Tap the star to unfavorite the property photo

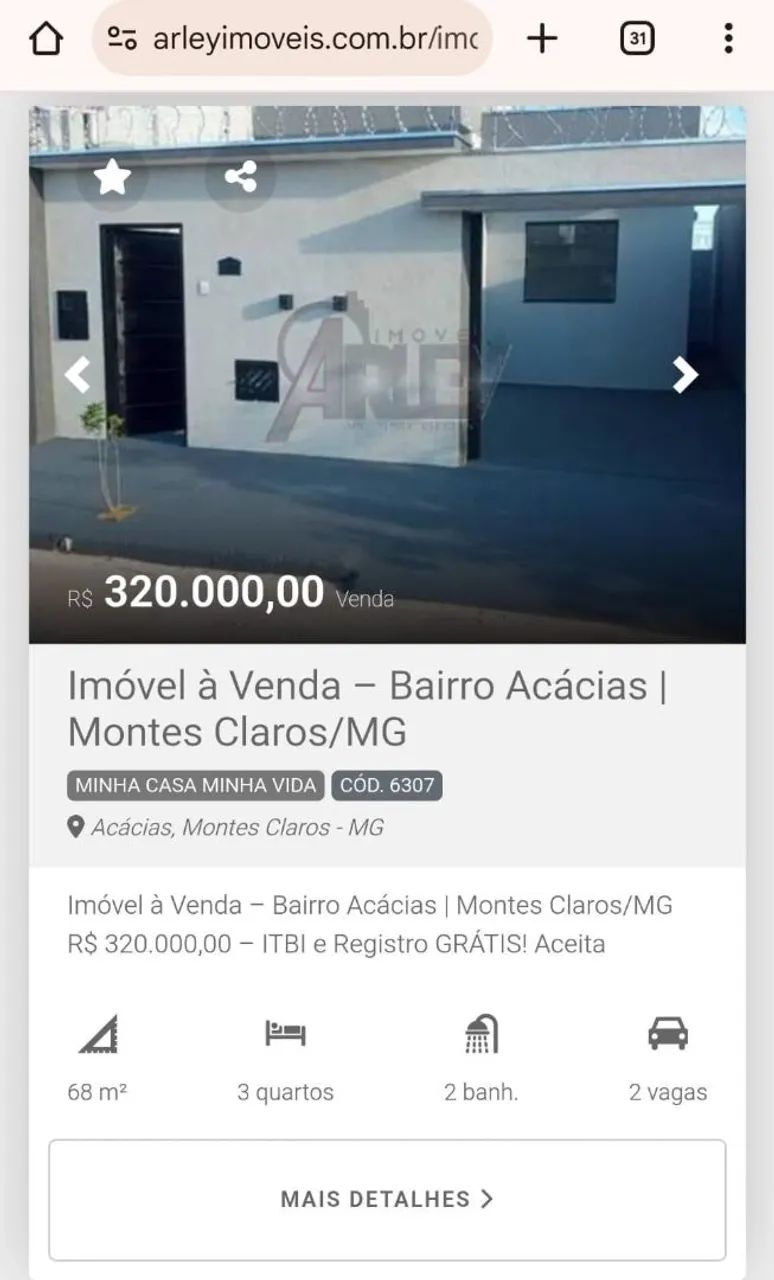[x=111, y=177]
